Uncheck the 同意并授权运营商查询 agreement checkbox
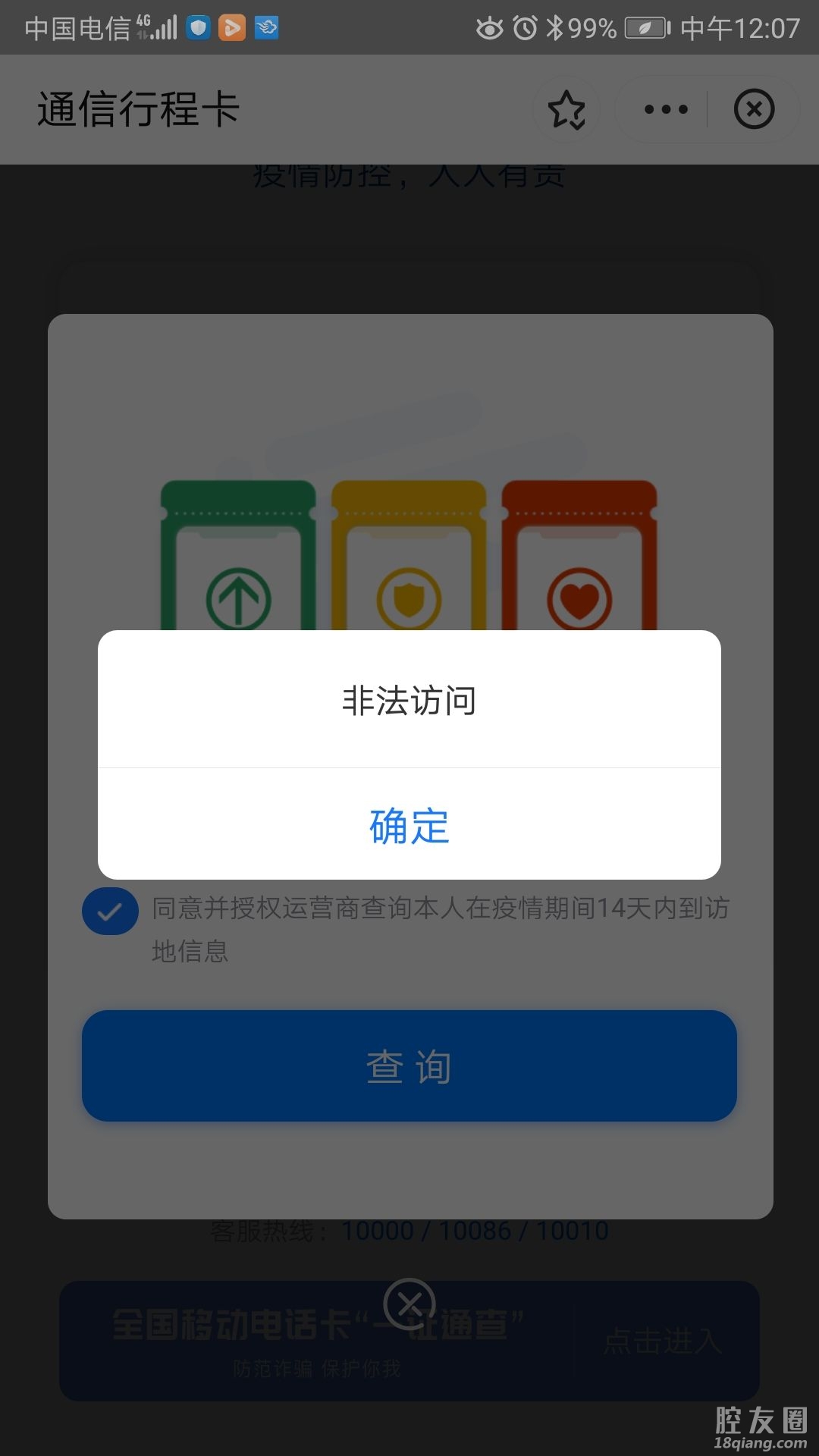The width and height of the screenshot is (819, 1456). click(x=111, y=911)
